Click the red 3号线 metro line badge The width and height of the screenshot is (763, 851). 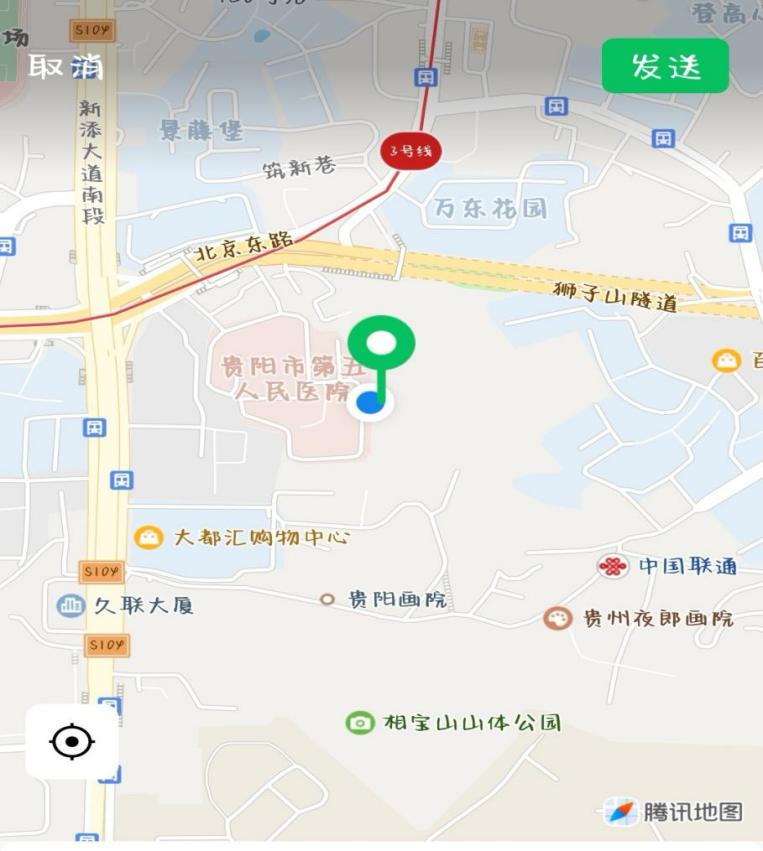[407, 149]
